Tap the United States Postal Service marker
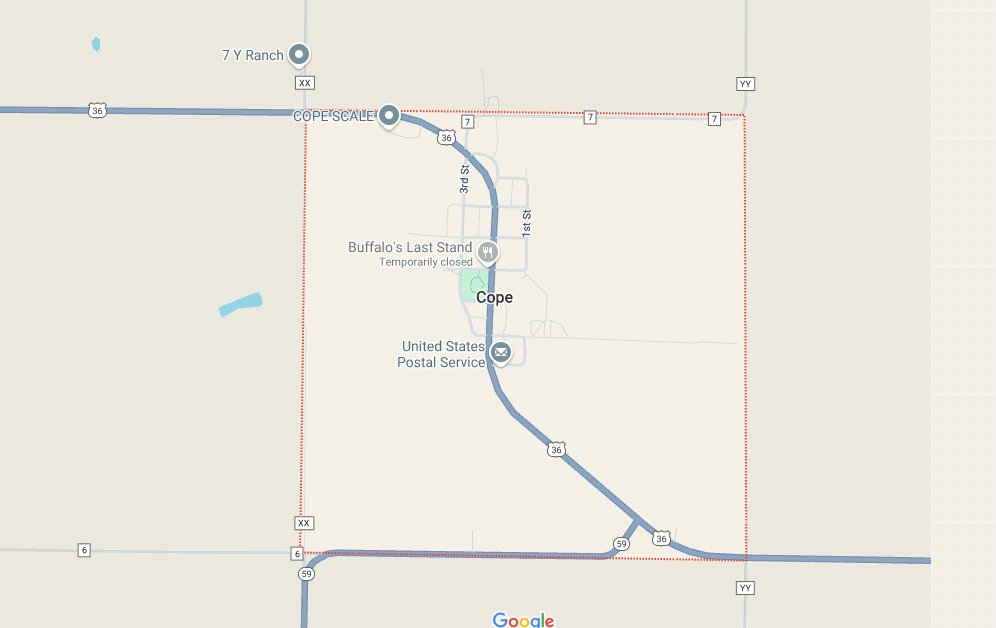996x628 pixels. click(x=501, y=352)
